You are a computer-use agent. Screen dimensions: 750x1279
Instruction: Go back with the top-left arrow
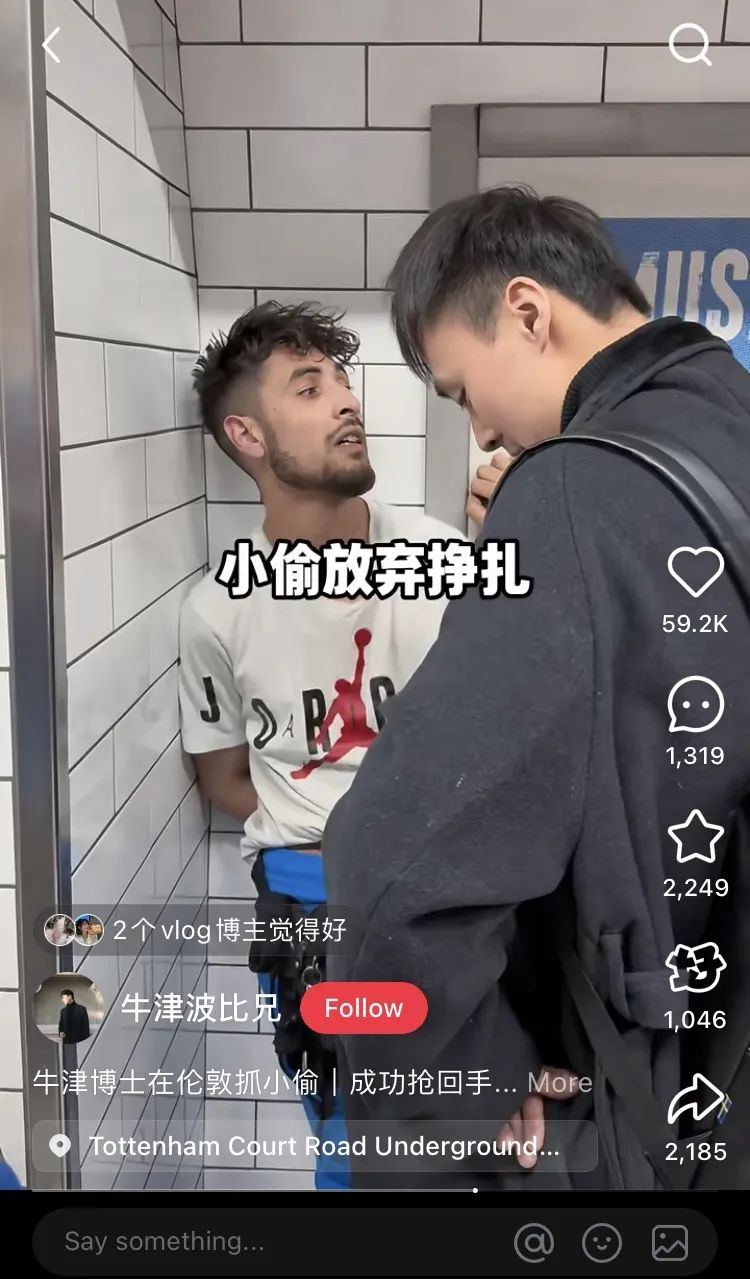click(50, 45)
